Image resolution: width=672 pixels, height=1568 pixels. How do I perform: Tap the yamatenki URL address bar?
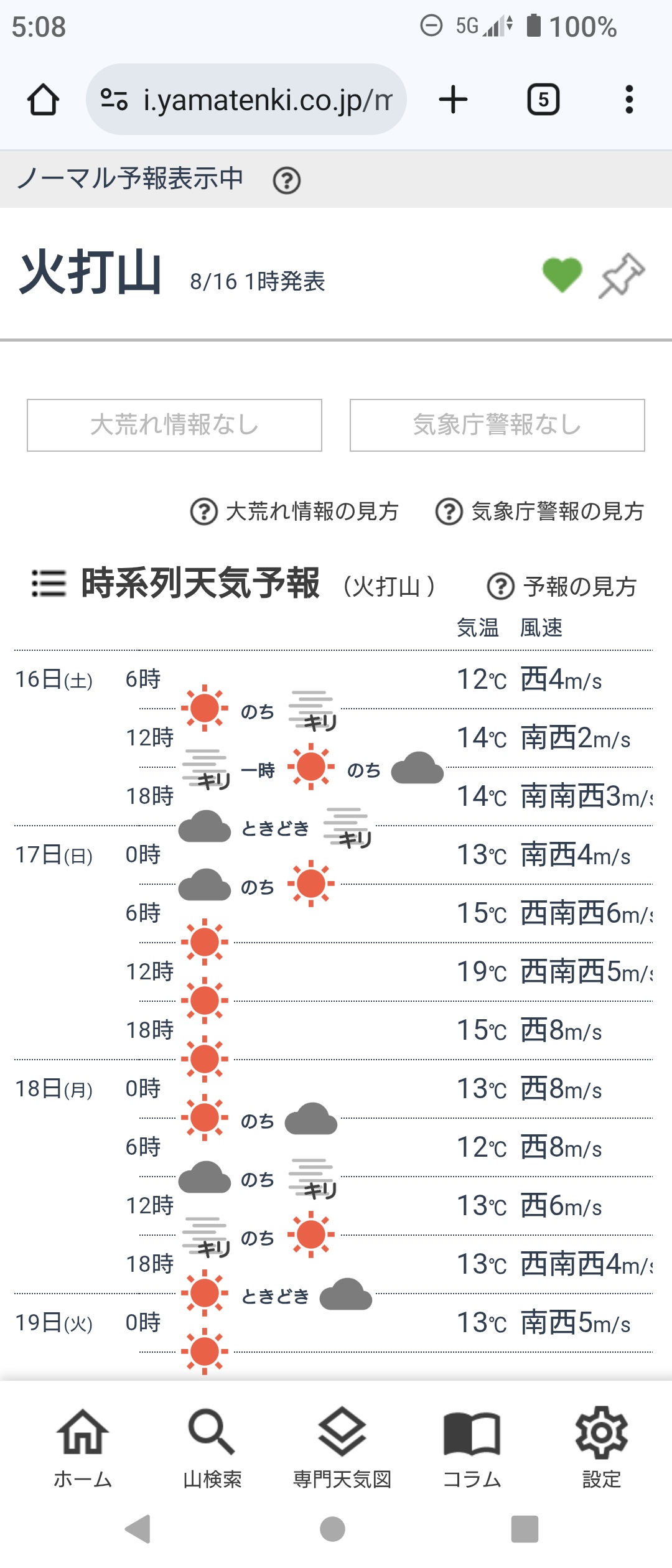[246, 100]
